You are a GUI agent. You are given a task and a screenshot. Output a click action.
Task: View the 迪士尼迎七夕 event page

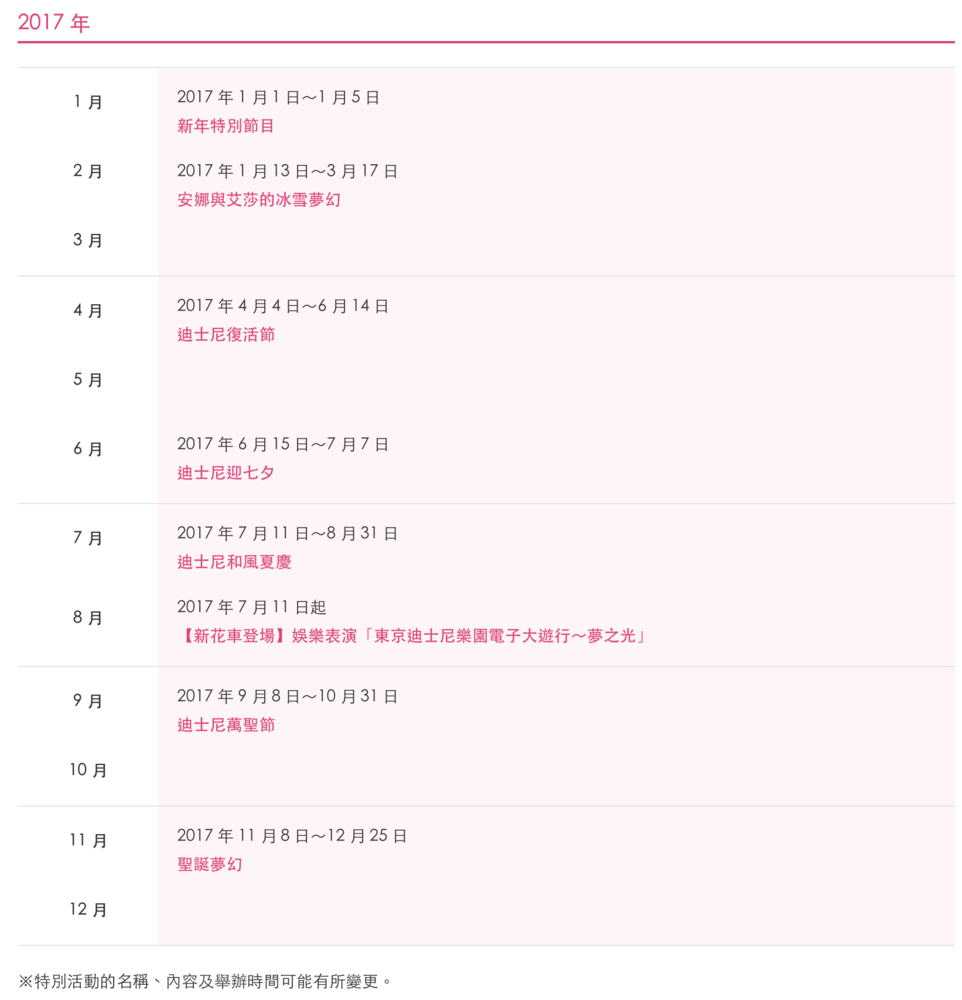(x=225, y=472)
